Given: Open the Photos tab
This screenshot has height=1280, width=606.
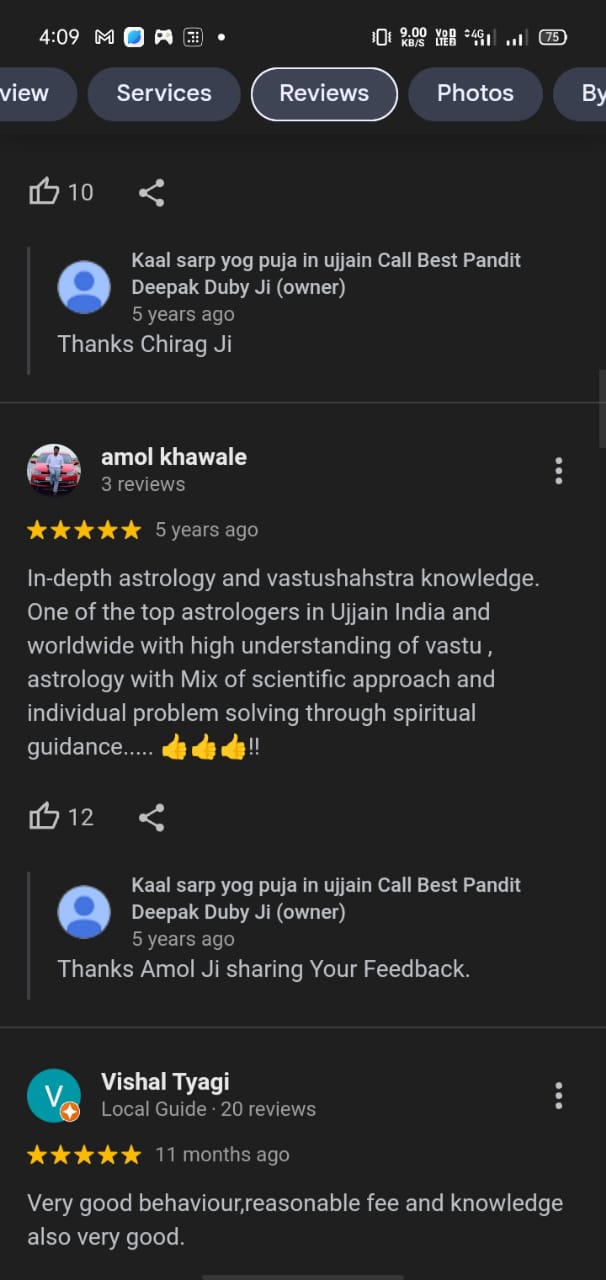Looking at the screenshot, I should point(475,94).
